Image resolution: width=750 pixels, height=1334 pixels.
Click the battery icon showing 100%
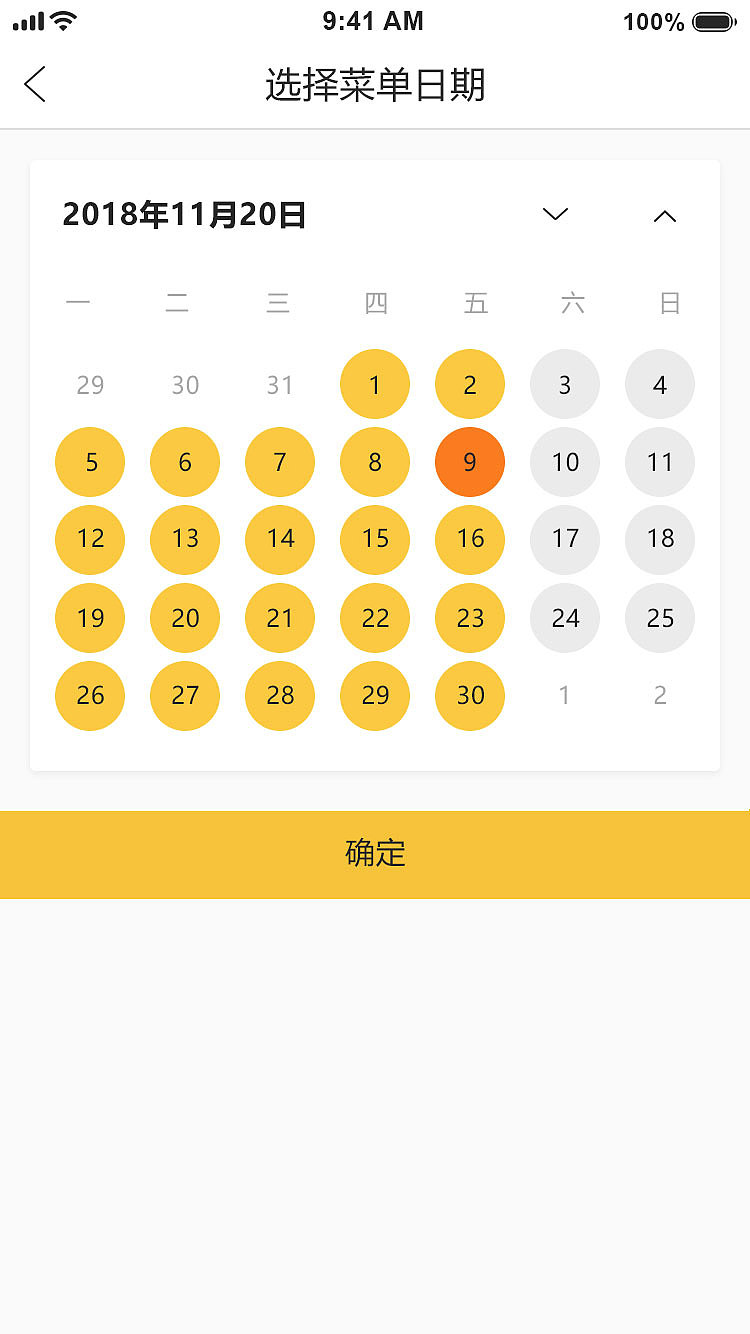pos(712,19)
